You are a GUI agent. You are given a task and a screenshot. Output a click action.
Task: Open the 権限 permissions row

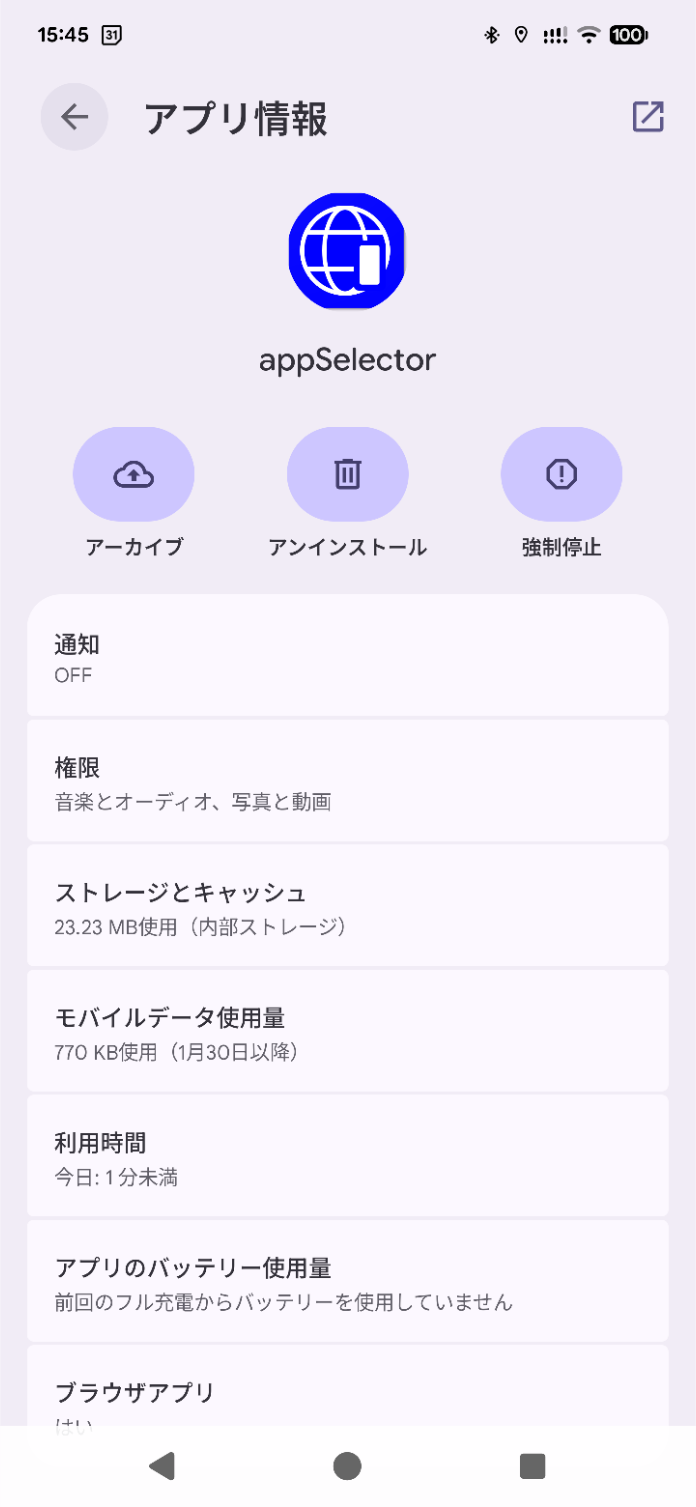click(x=347, y=782)
